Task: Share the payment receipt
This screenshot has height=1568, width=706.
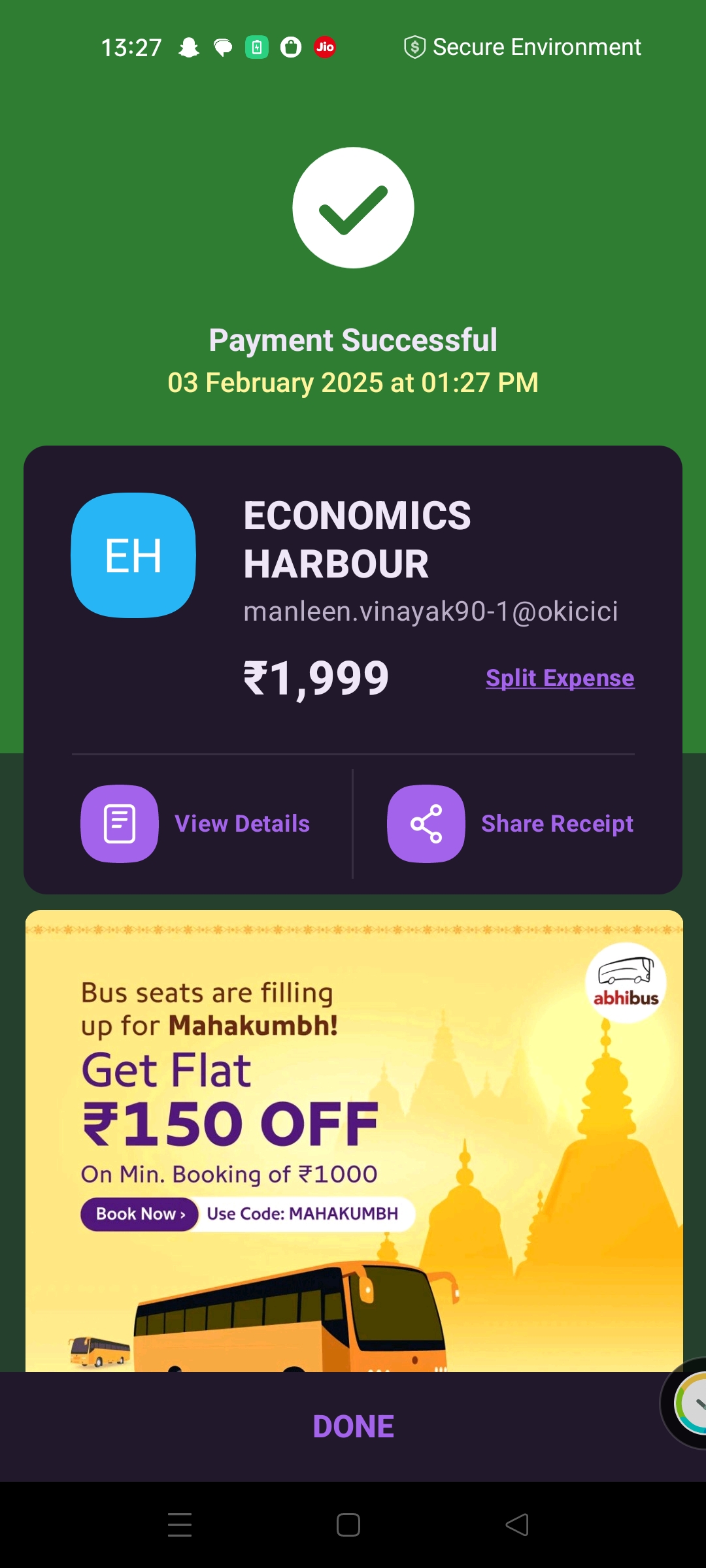Action: coord(511,823)
